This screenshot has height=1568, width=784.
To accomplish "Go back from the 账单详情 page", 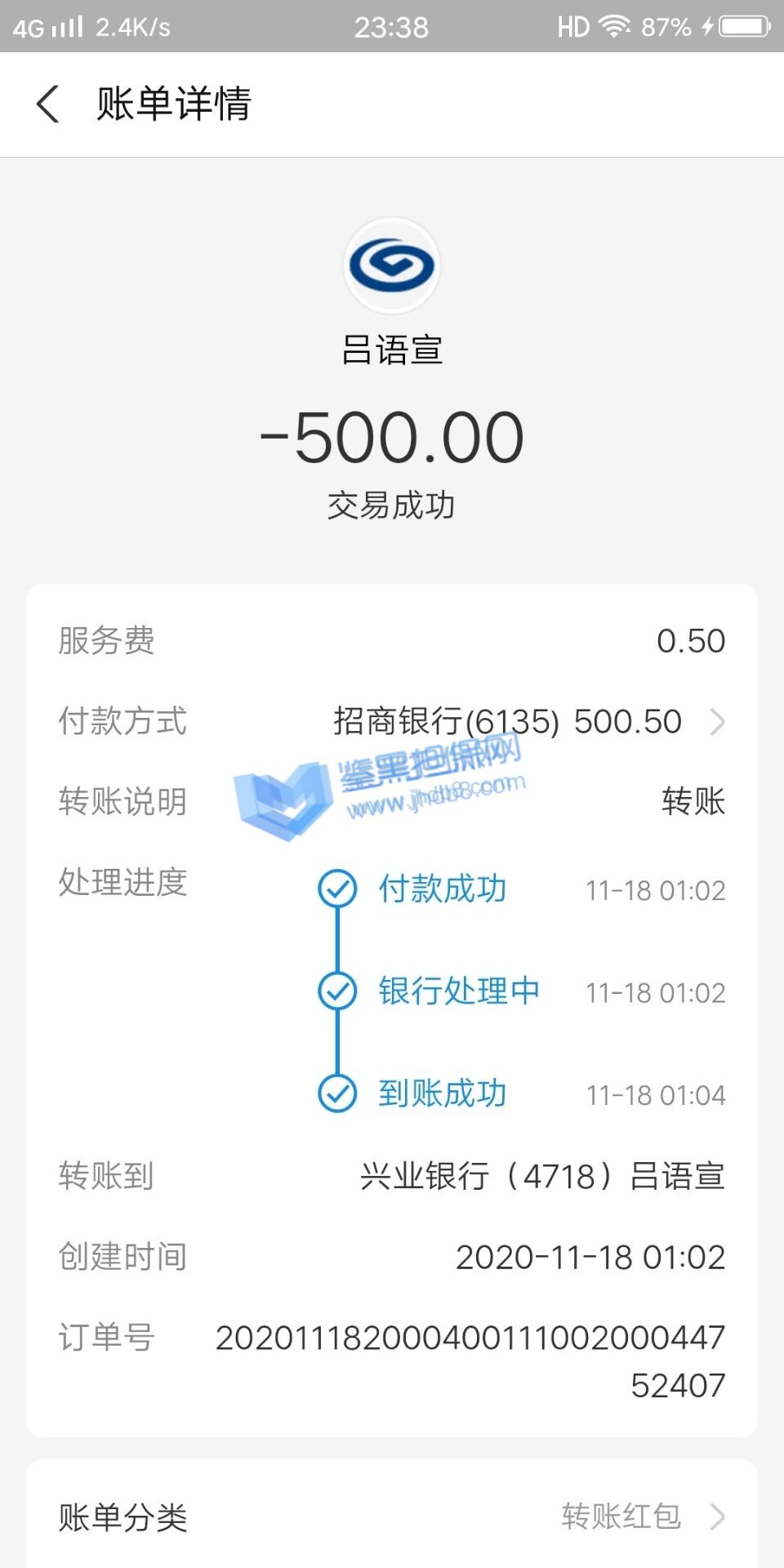I will tap(48, 105).
